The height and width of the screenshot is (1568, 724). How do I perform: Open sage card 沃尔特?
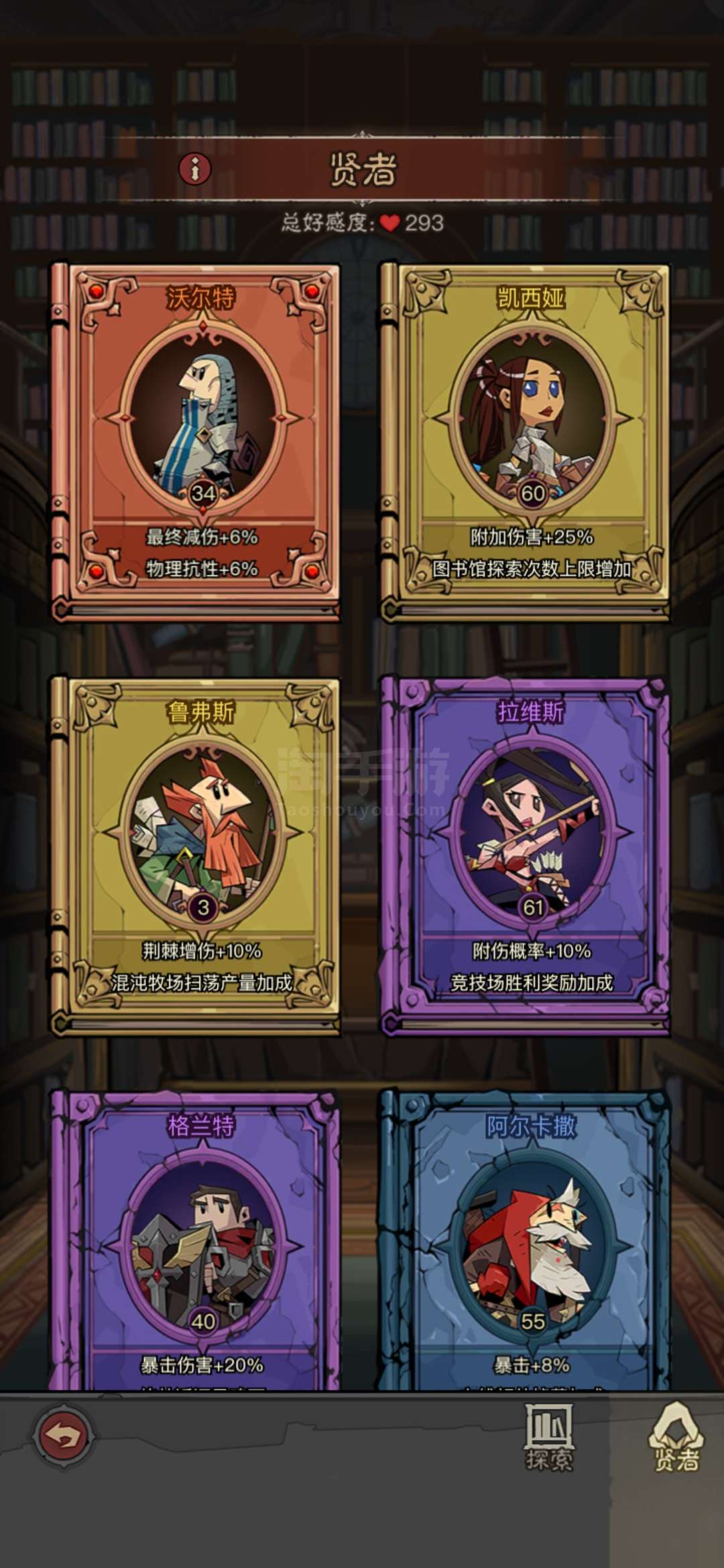(195, 442)
